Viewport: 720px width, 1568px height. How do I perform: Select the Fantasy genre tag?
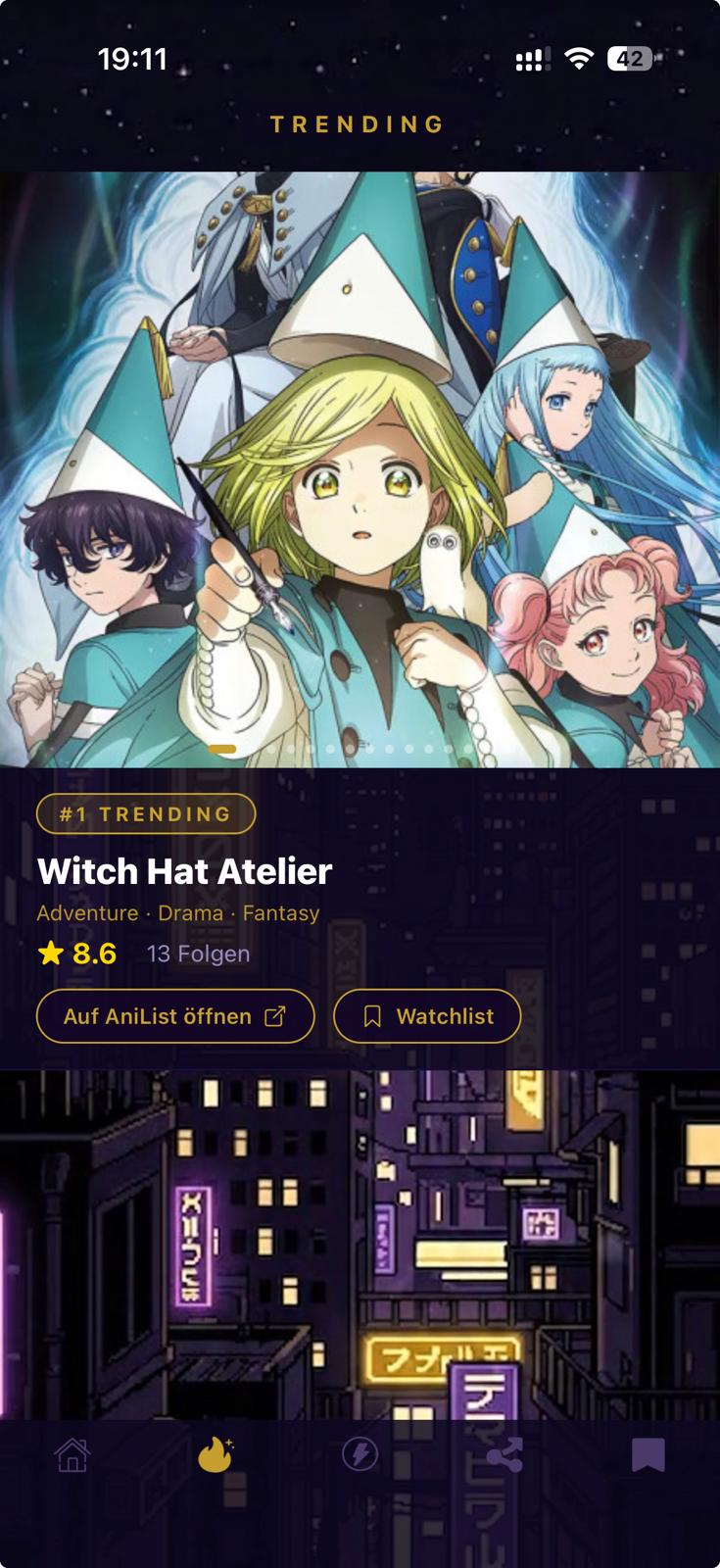[283, 912]
